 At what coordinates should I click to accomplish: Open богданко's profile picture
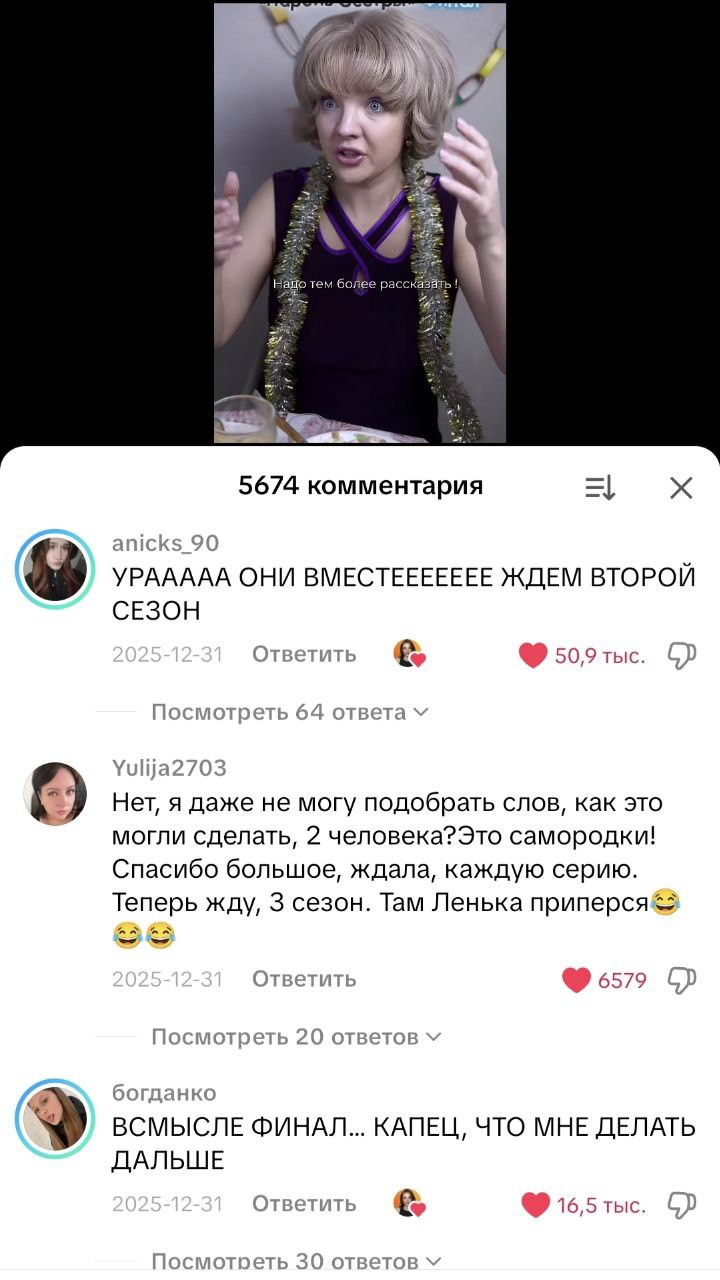pos(55,1118)
